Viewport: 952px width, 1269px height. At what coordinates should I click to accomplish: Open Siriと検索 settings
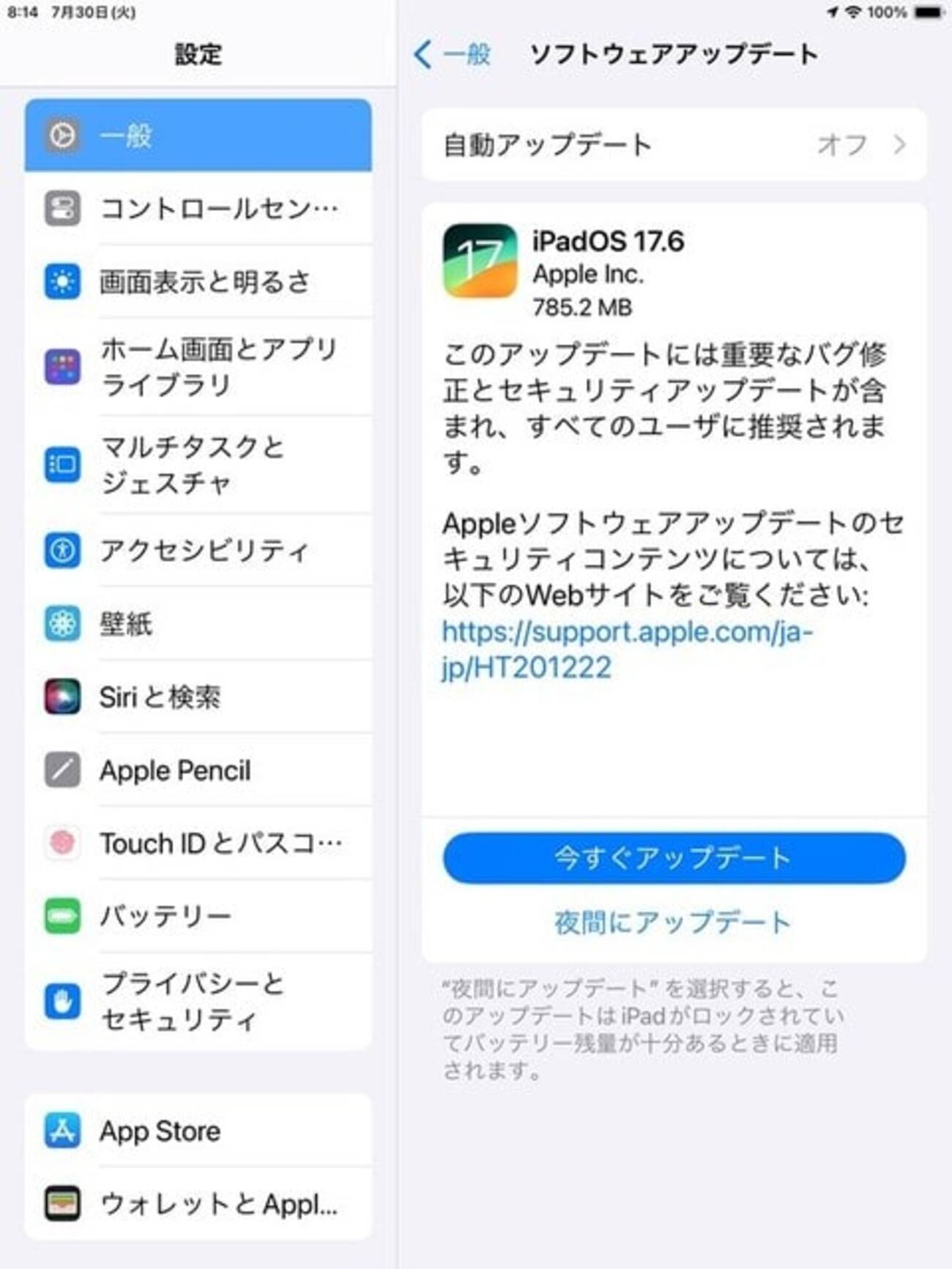(x=198, y=697)
